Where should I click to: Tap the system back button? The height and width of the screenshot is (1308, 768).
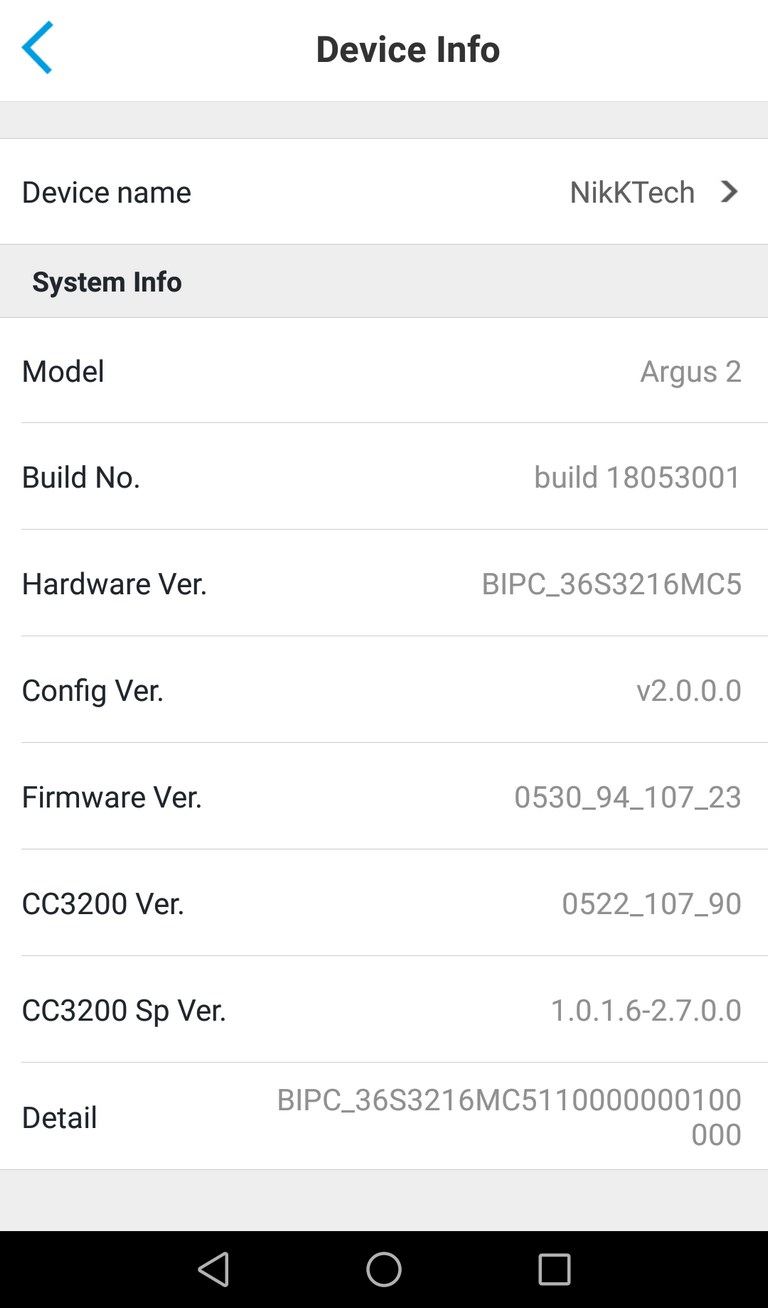click(x=214, y=1269)
